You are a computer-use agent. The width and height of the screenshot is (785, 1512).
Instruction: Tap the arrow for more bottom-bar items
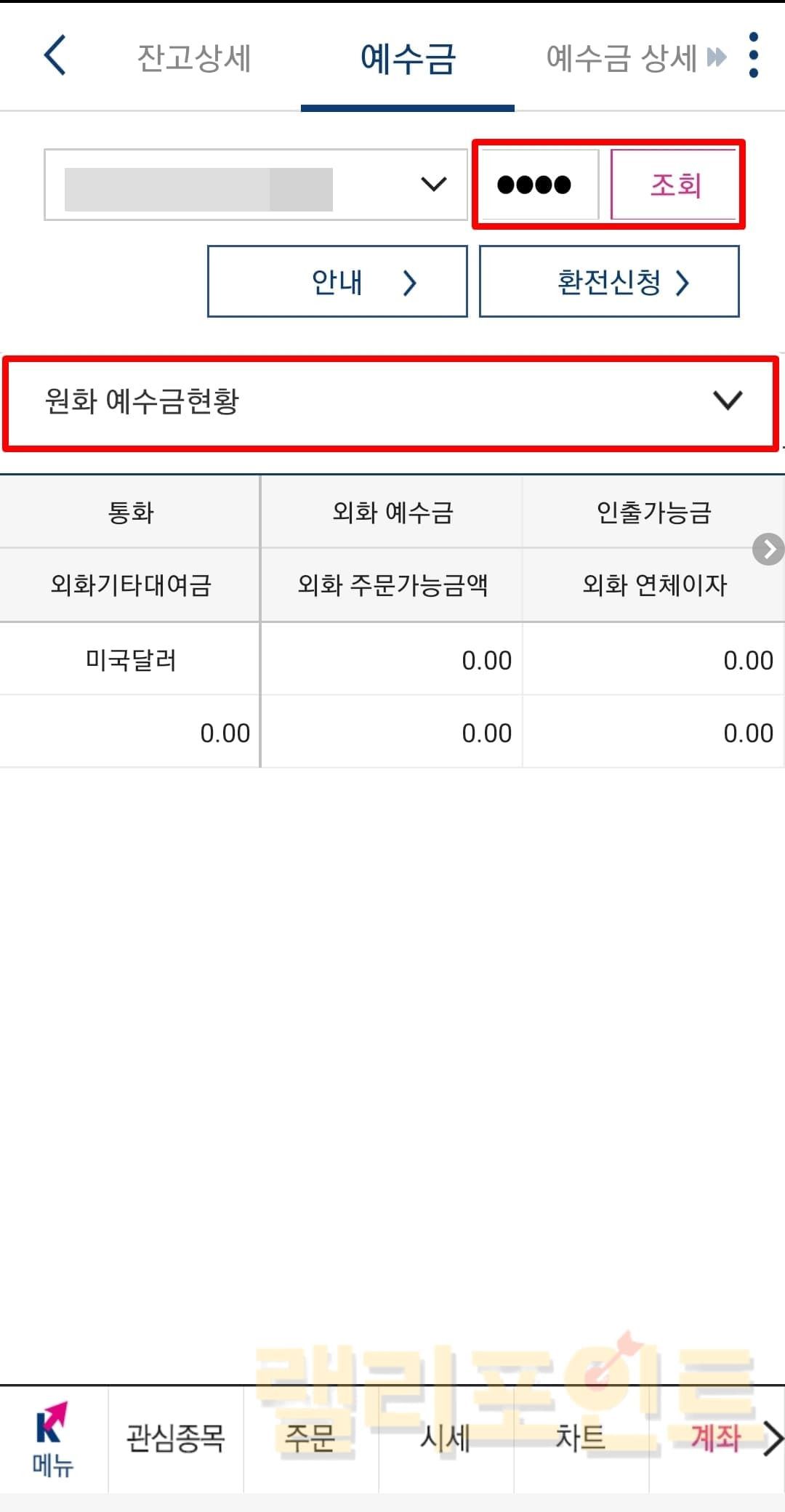(773, 1439)
